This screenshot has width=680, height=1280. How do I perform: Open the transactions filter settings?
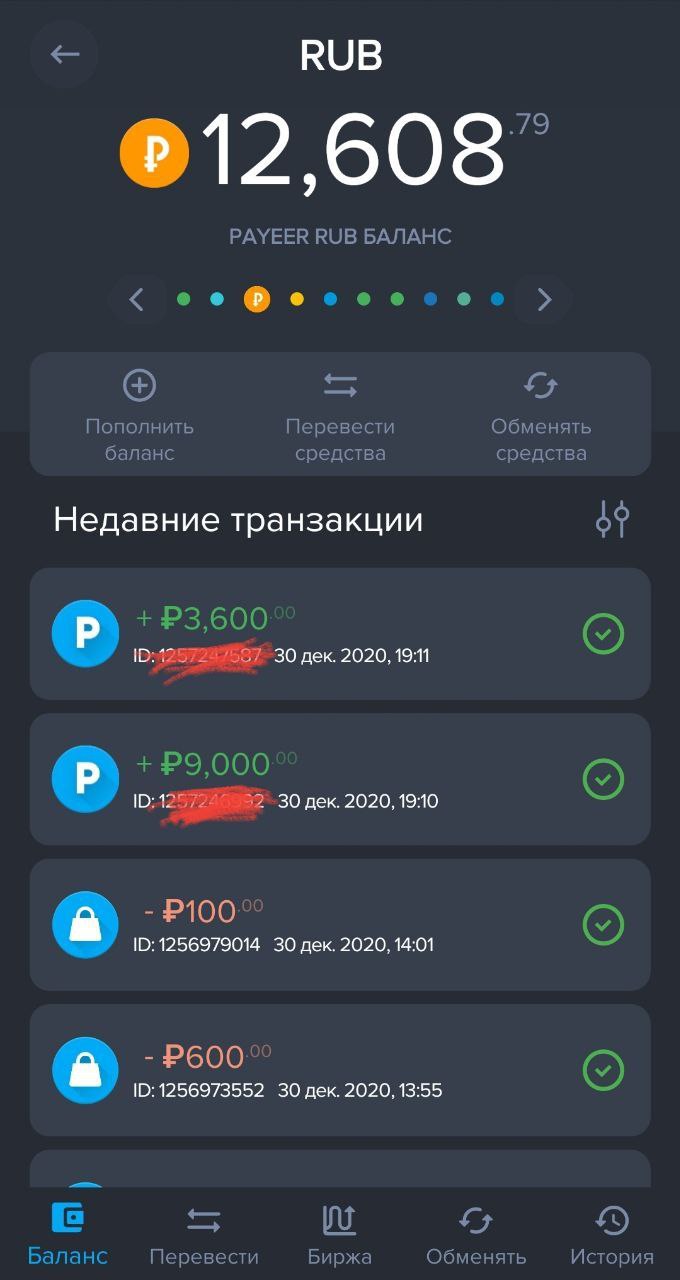(612, 519)
